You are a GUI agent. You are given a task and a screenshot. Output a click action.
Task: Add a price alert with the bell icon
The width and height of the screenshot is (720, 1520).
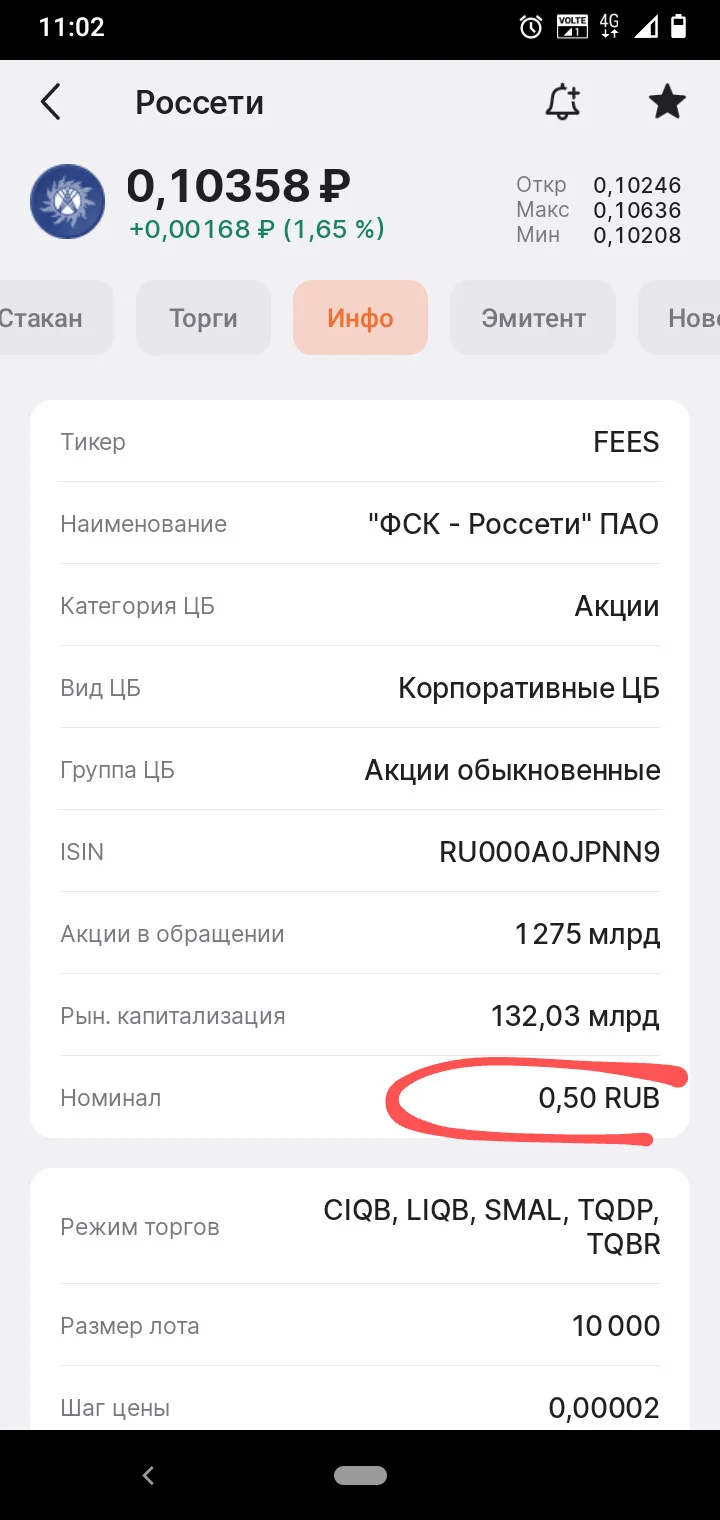pyautogui.click(x=563, y=102)
